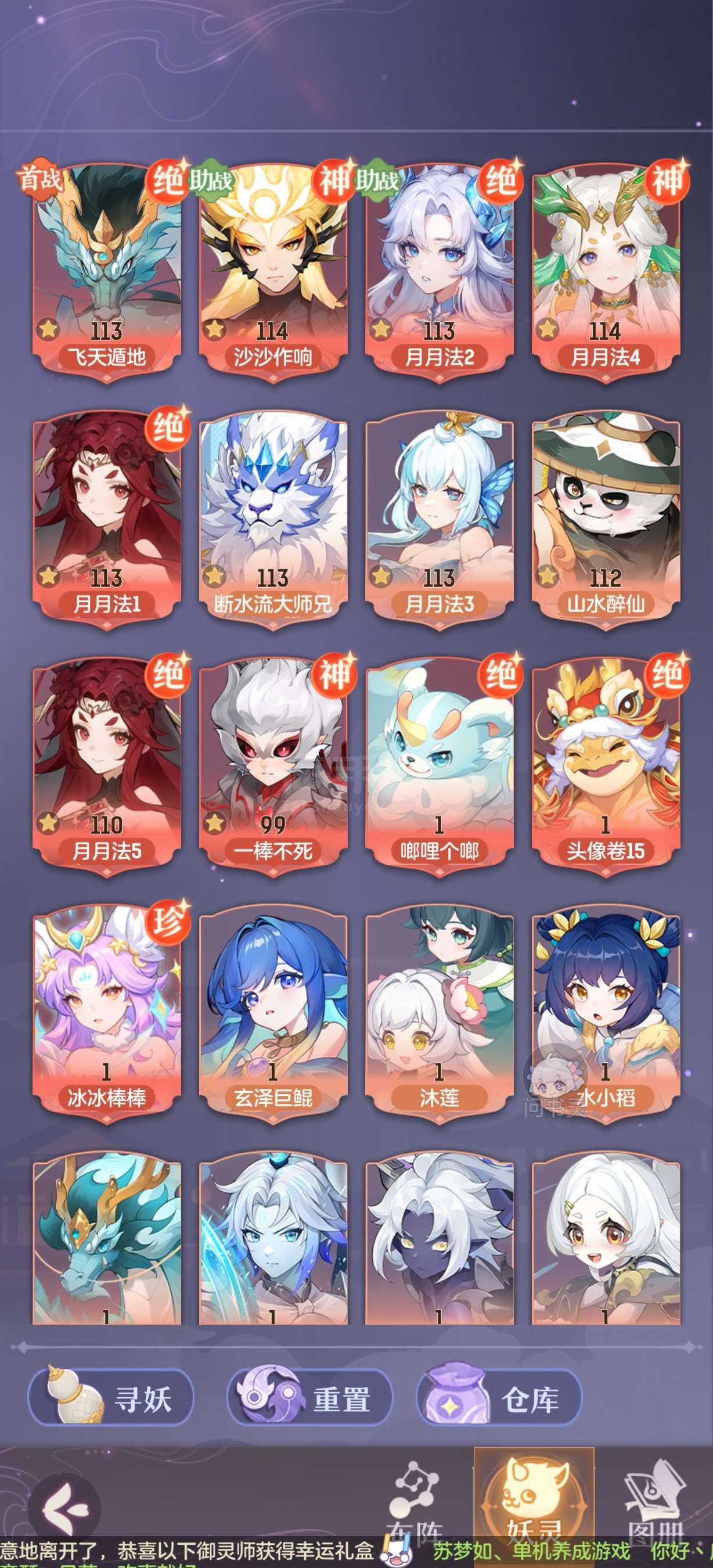Open the 寻妖 gourd button

point(111,1398)
